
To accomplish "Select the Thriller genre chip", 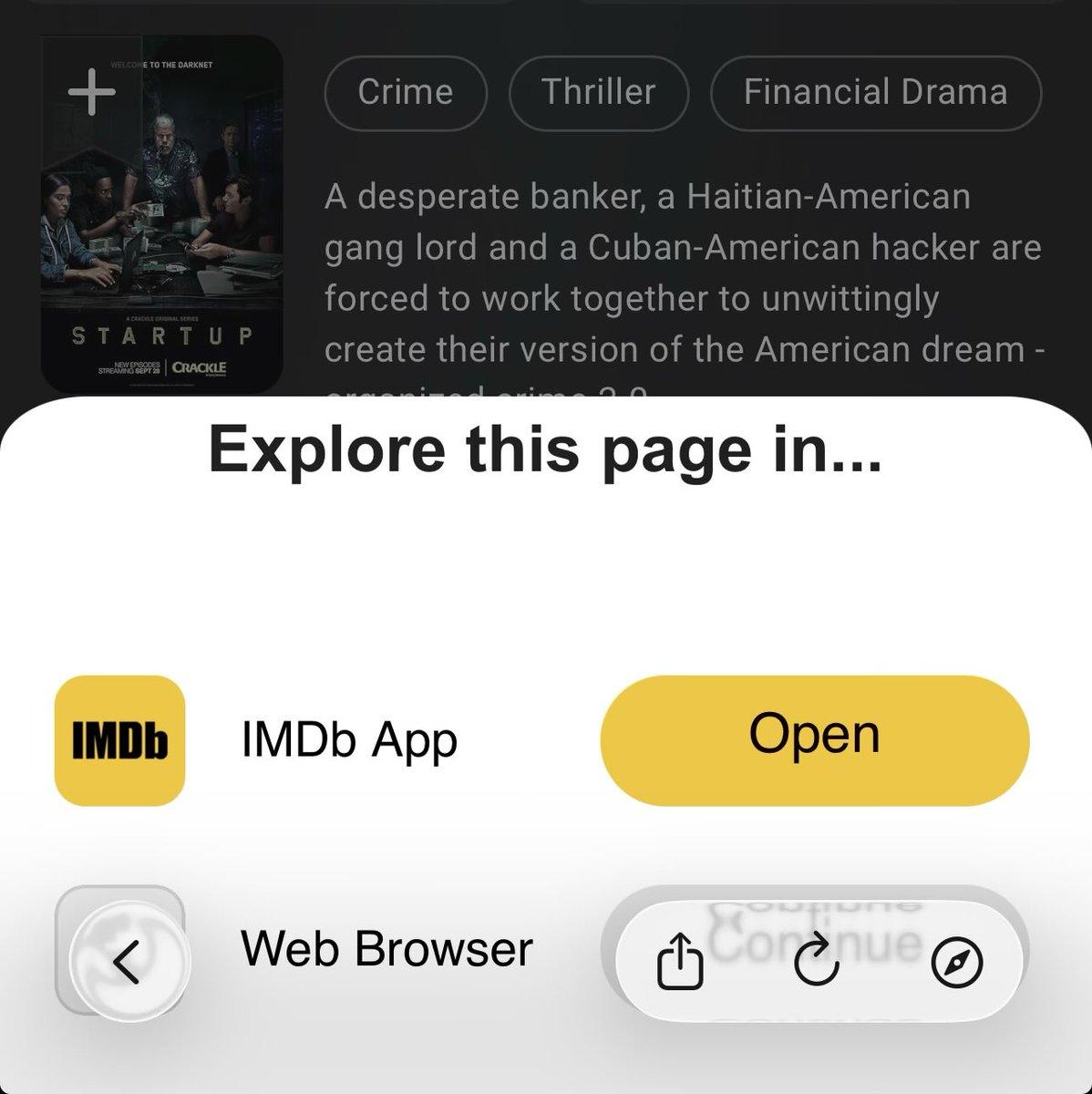I will (x=598, y=92).
